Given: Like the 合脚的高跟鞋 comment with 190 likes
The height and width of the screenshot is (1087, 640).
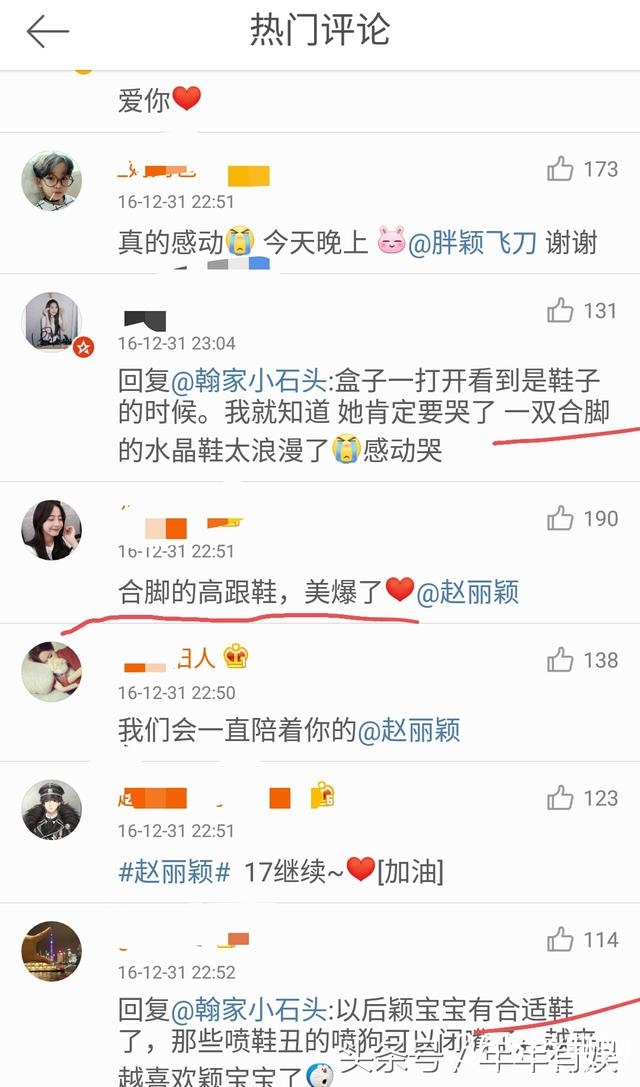Looking at the screenshot, I should (x=560, y=518).
